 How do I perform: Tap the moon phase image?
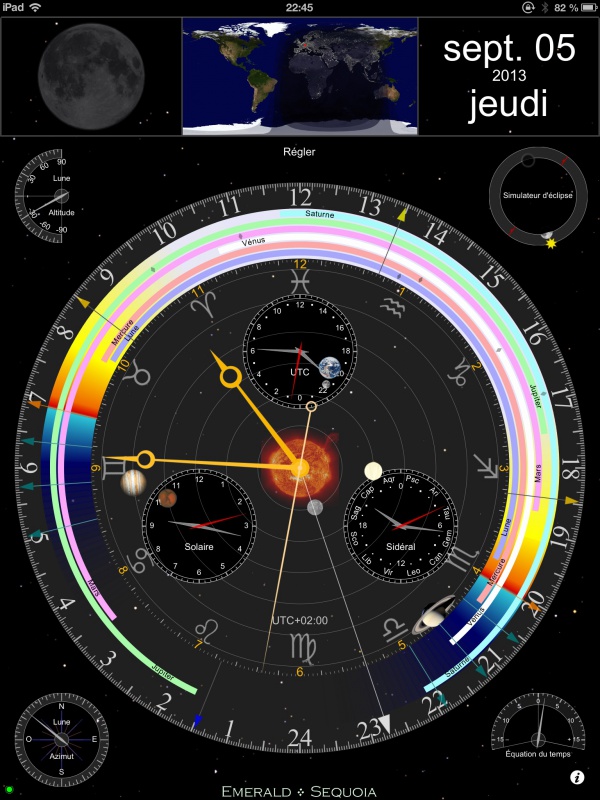click(x=90, y=76)
